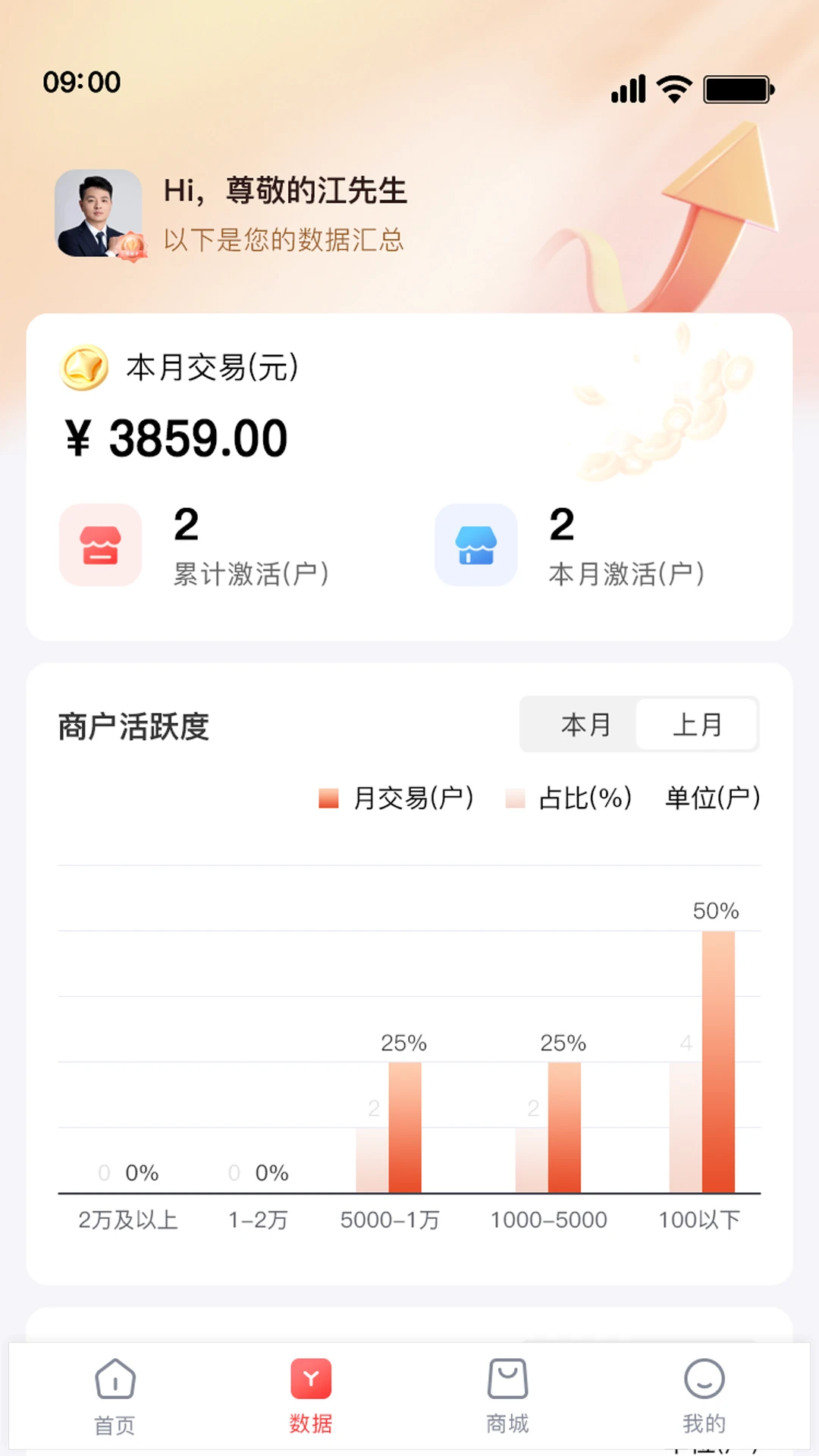Go to the 商城 tab

(507, 1395)
